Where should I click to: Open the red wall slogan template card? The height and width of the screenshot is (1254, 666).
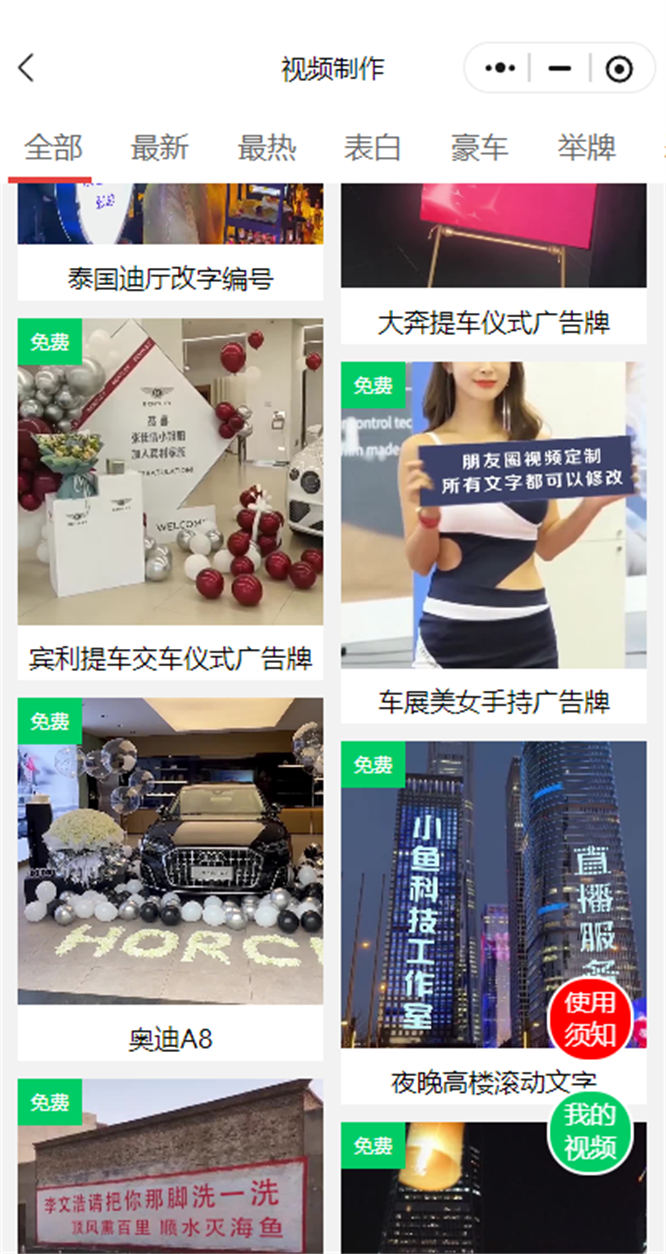pos(170,1170)
